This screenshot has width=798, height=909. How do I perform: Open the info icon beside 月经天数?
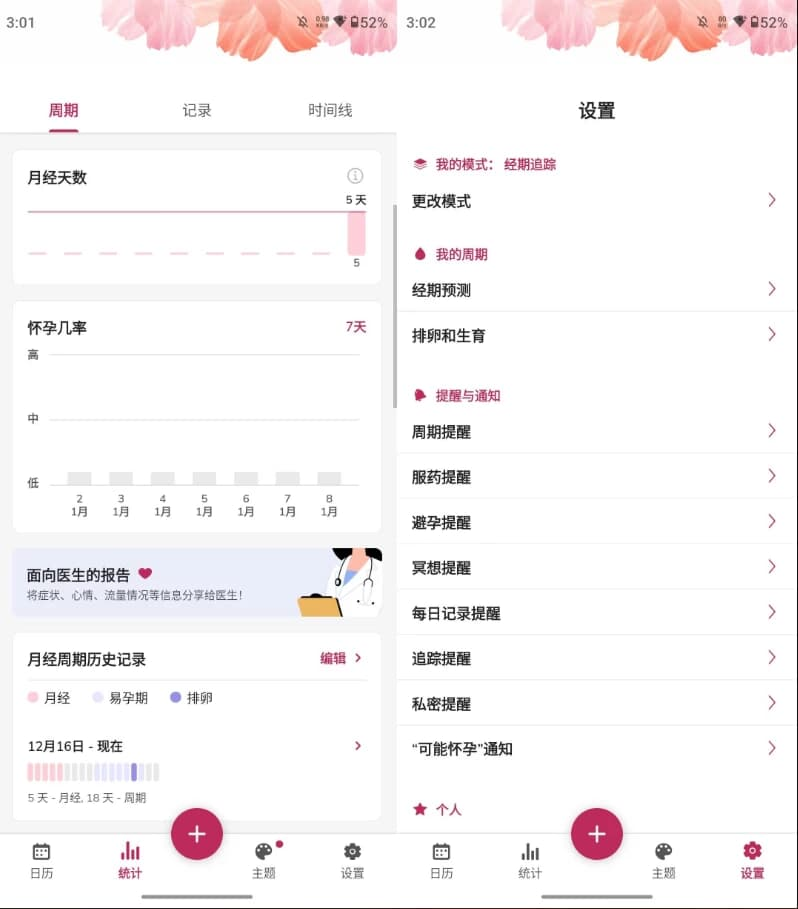tap(355, 176)
